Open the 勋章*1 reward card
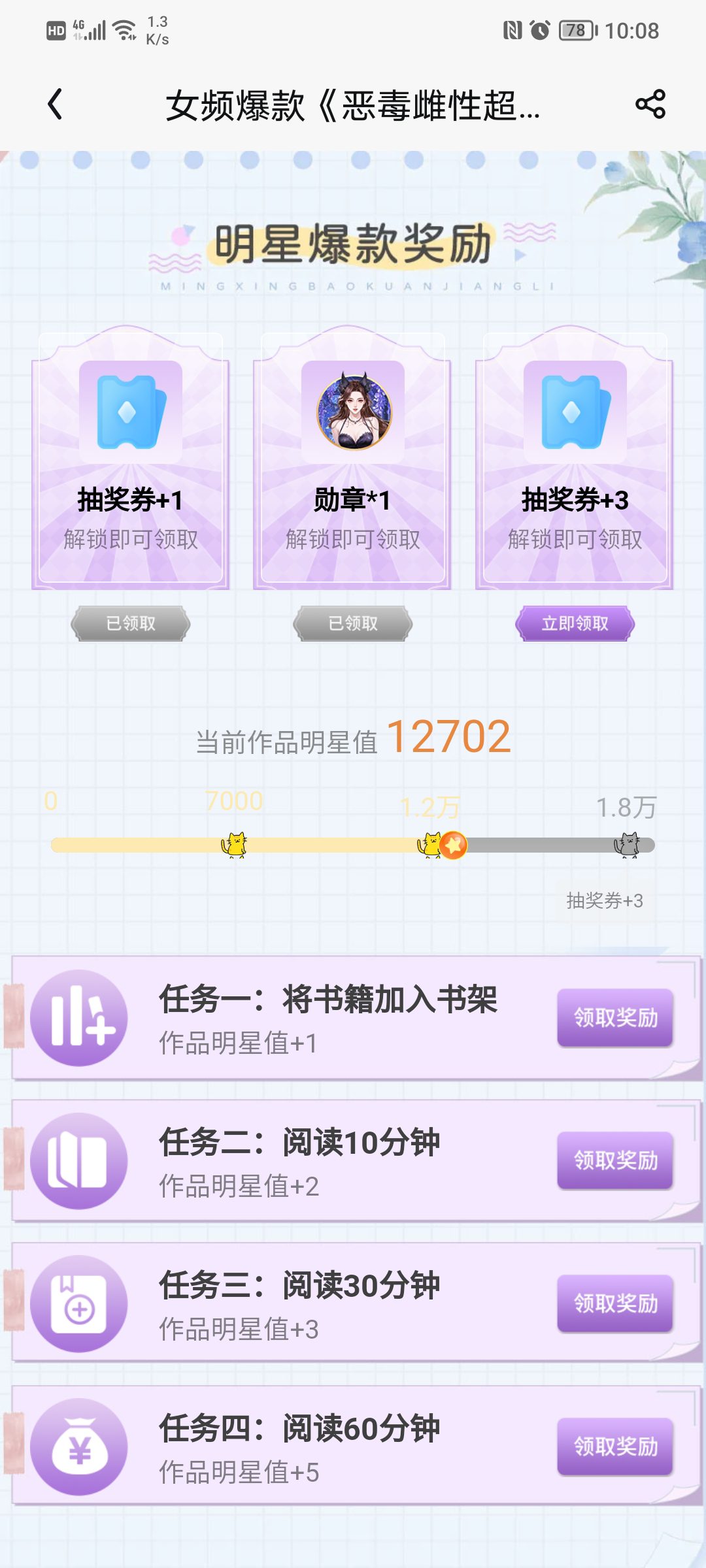This screenshot has height=1568, width=706. (x=352, y=457)
